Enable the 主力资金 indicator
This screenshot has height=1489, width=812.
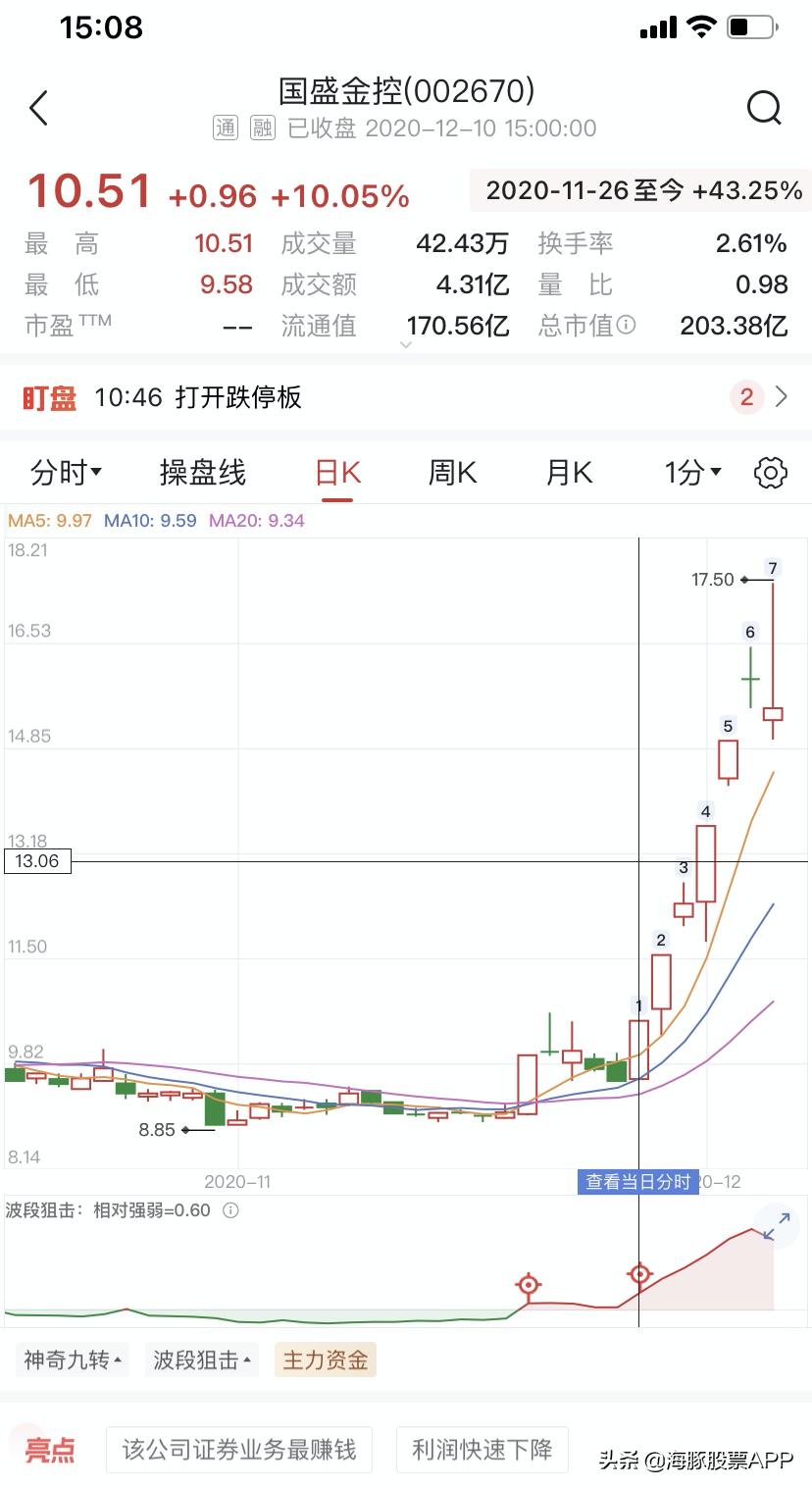coord(324,1360)
